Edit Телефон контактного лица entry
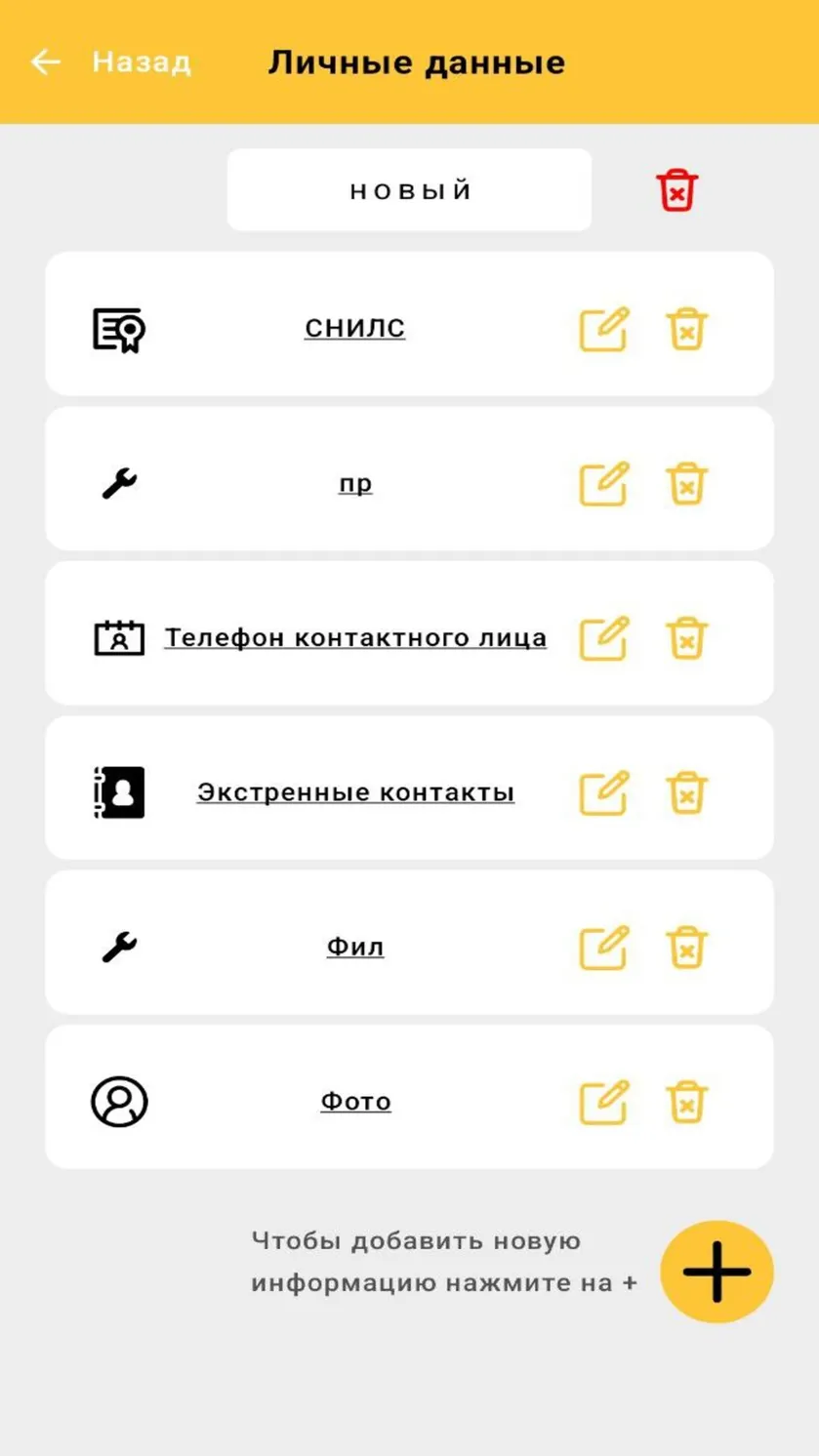Image resolution: width=819 pixels, height=1456 pixels. tap(604, 638)
